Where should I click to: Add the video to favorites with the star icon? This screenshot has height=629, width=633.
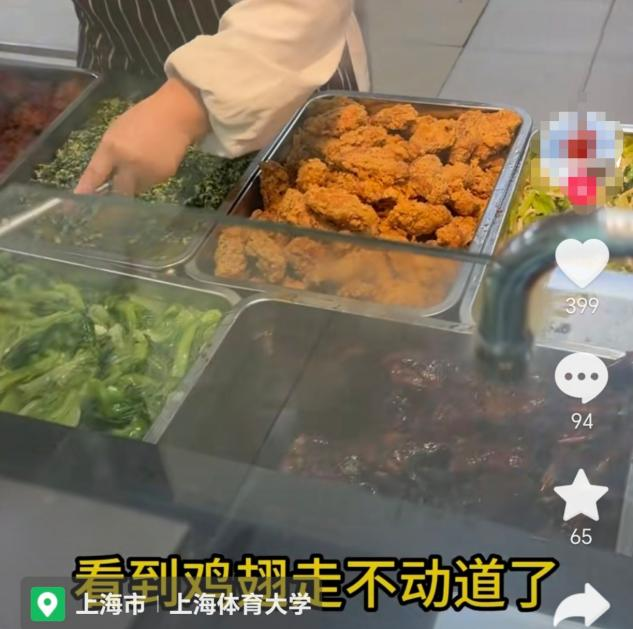[581, 496]
